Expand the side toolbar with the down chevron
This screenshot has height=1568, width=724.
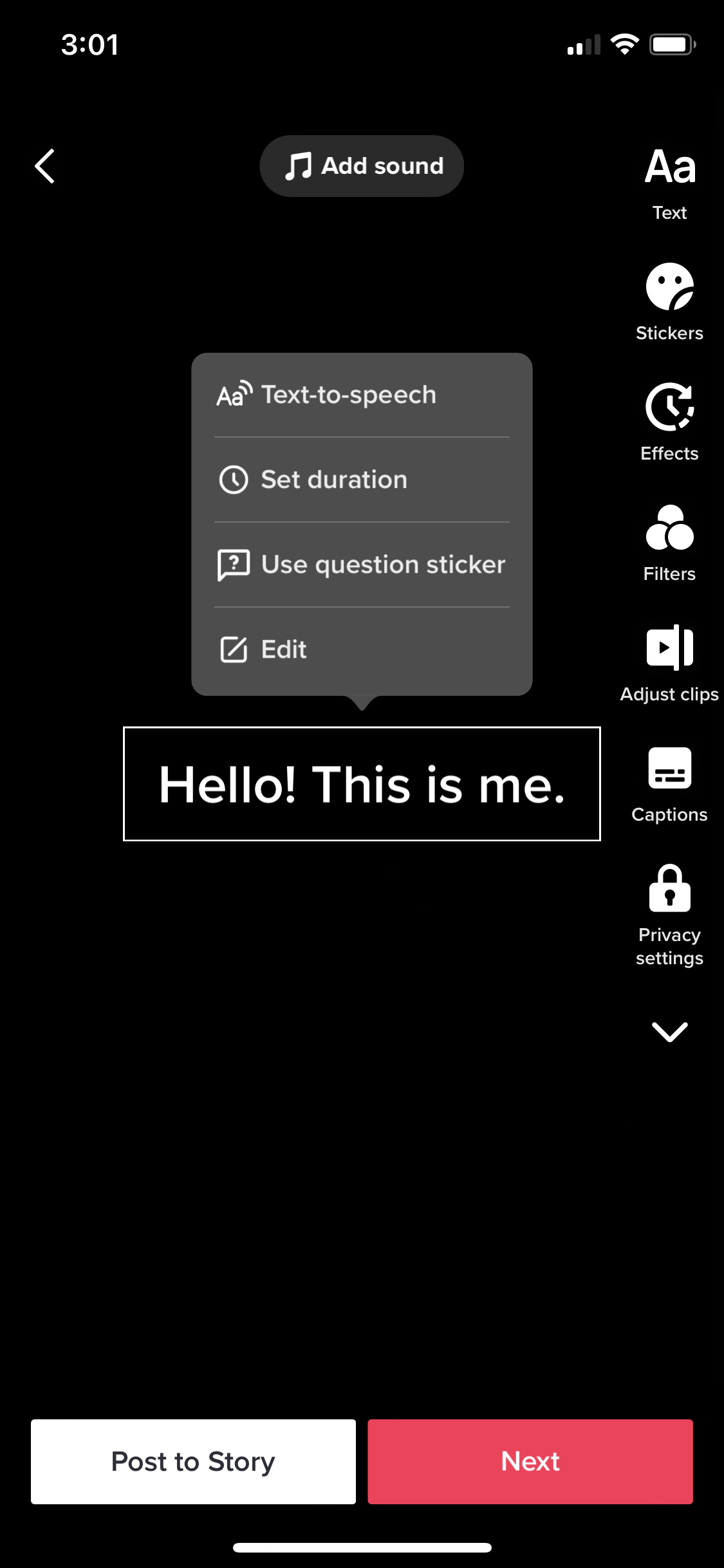(669, 1031)
